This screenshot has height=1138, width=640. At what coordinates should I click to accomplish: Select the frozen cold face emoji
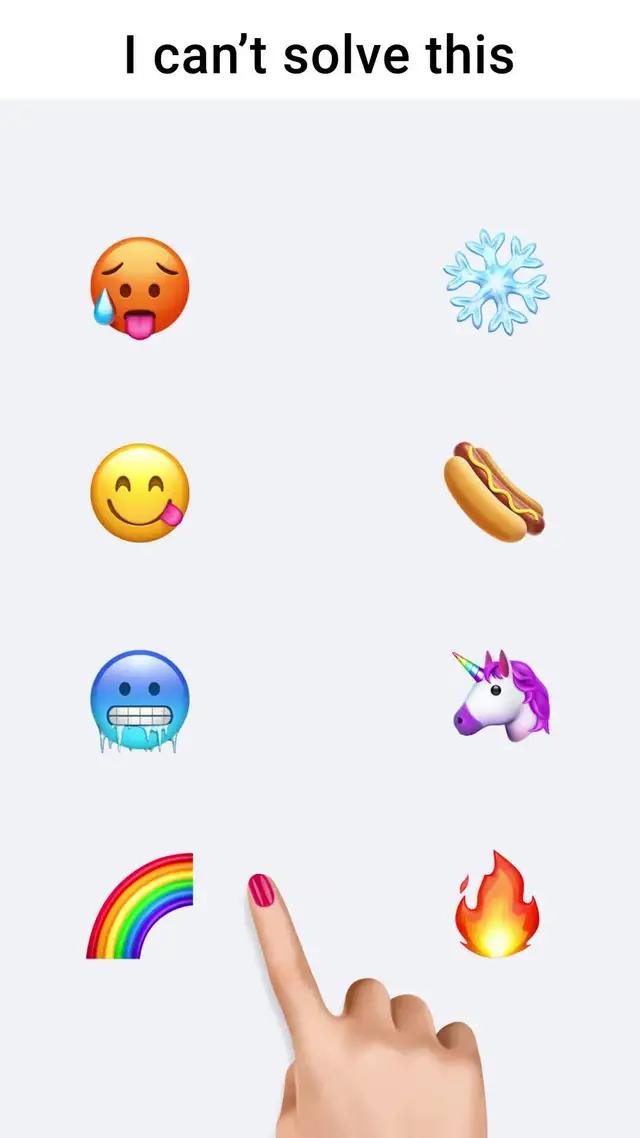(x=139, y=701)
